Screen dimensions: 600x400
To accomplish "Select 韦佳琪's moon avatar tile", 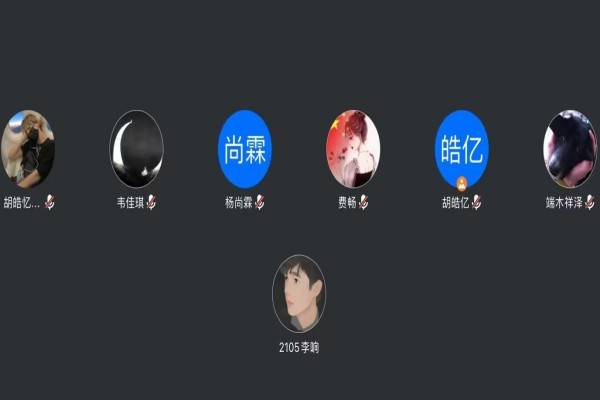I will (136, 148).
